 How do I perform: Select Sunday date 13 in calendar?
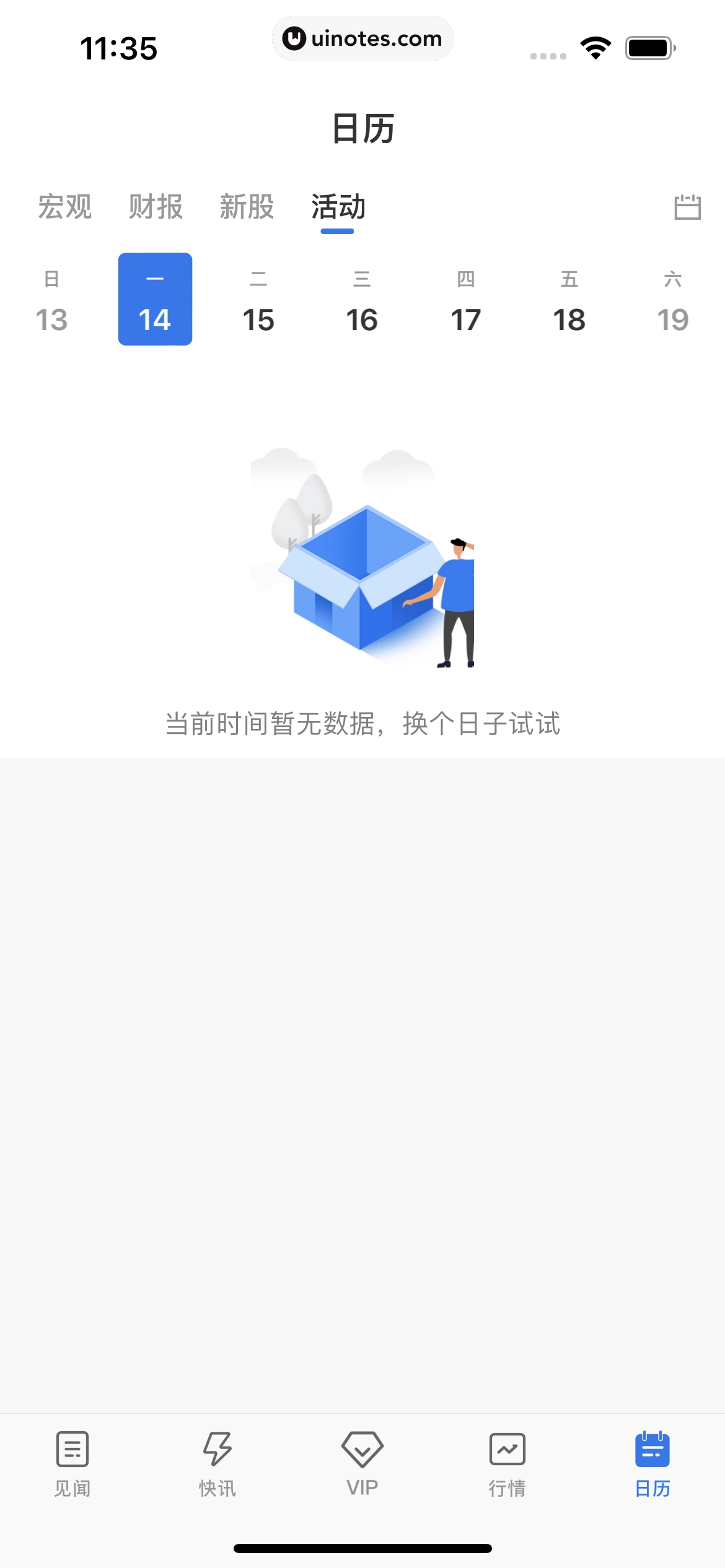51,299
